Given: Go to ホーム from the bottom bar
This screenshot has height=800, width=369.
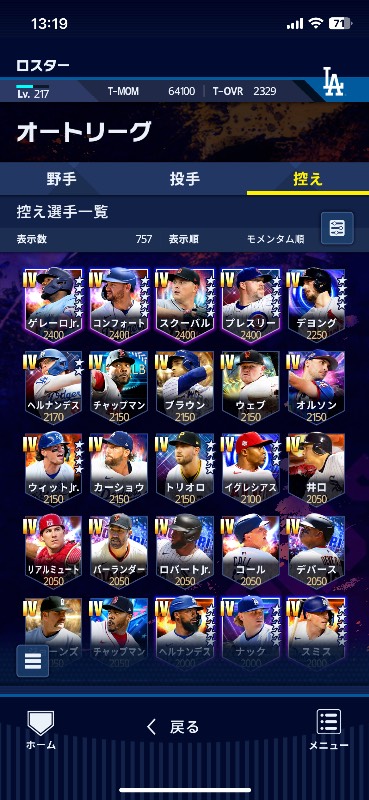Looking at the screenshot, I should coord(40,731).
